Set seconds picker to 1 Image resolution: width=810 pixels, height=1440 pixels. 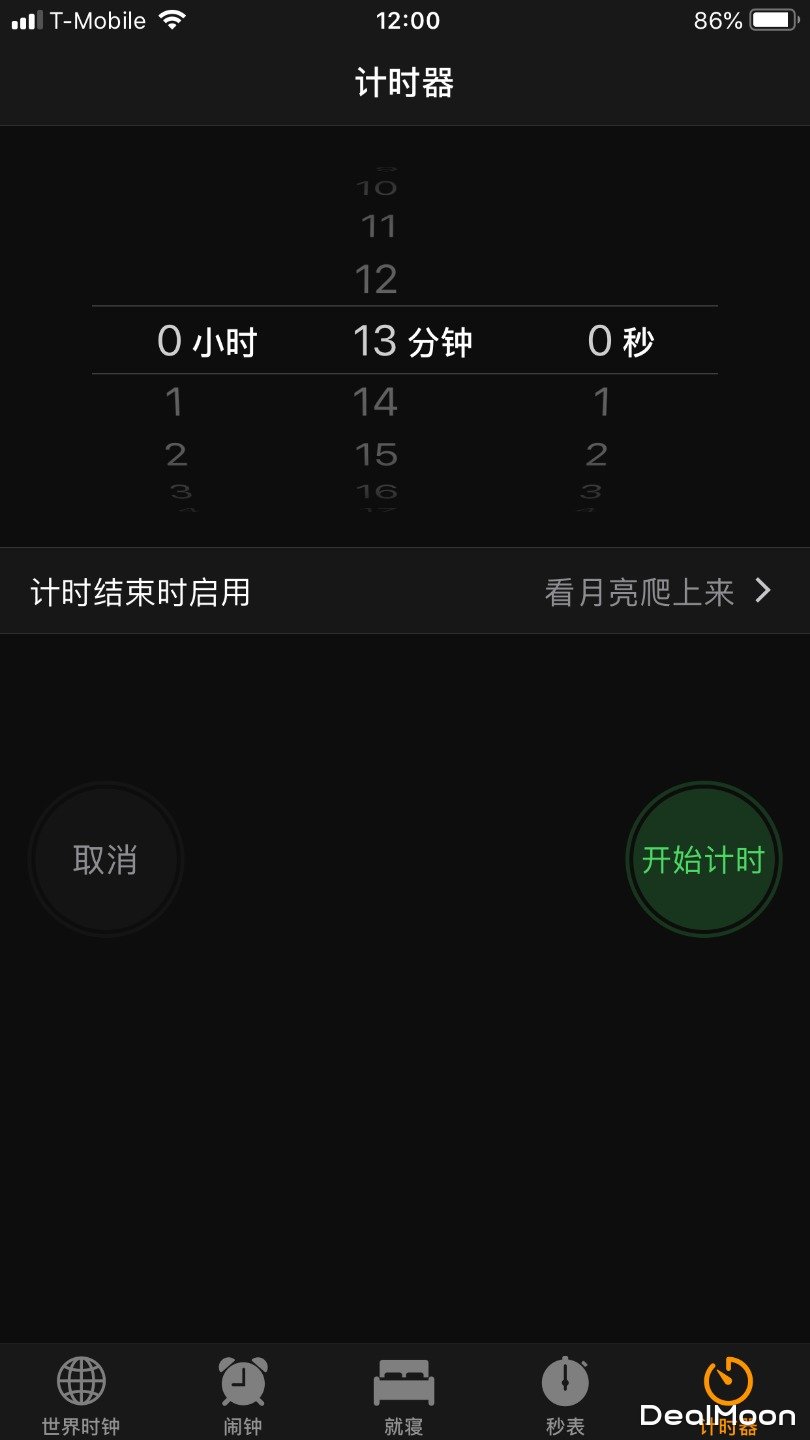pos(601,402)
